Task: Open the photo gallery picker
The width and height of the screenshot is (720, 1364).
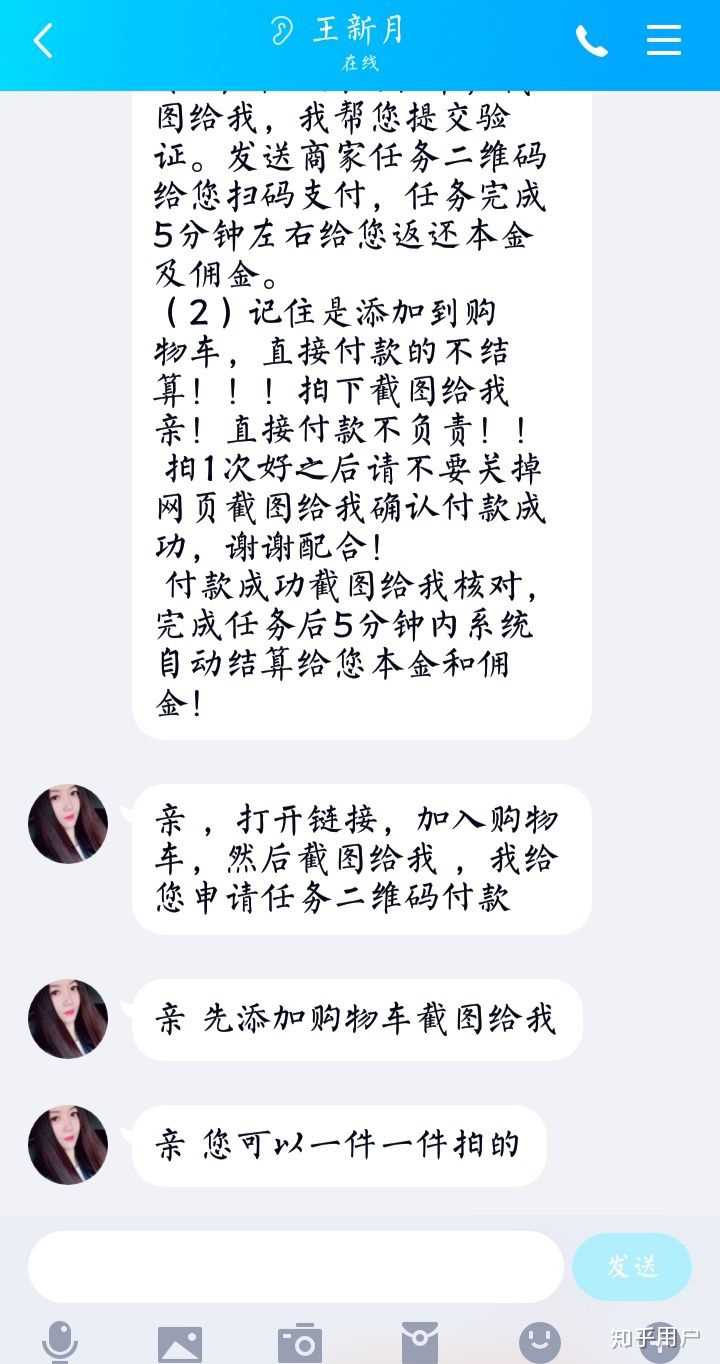Action: click(180, 1342)
